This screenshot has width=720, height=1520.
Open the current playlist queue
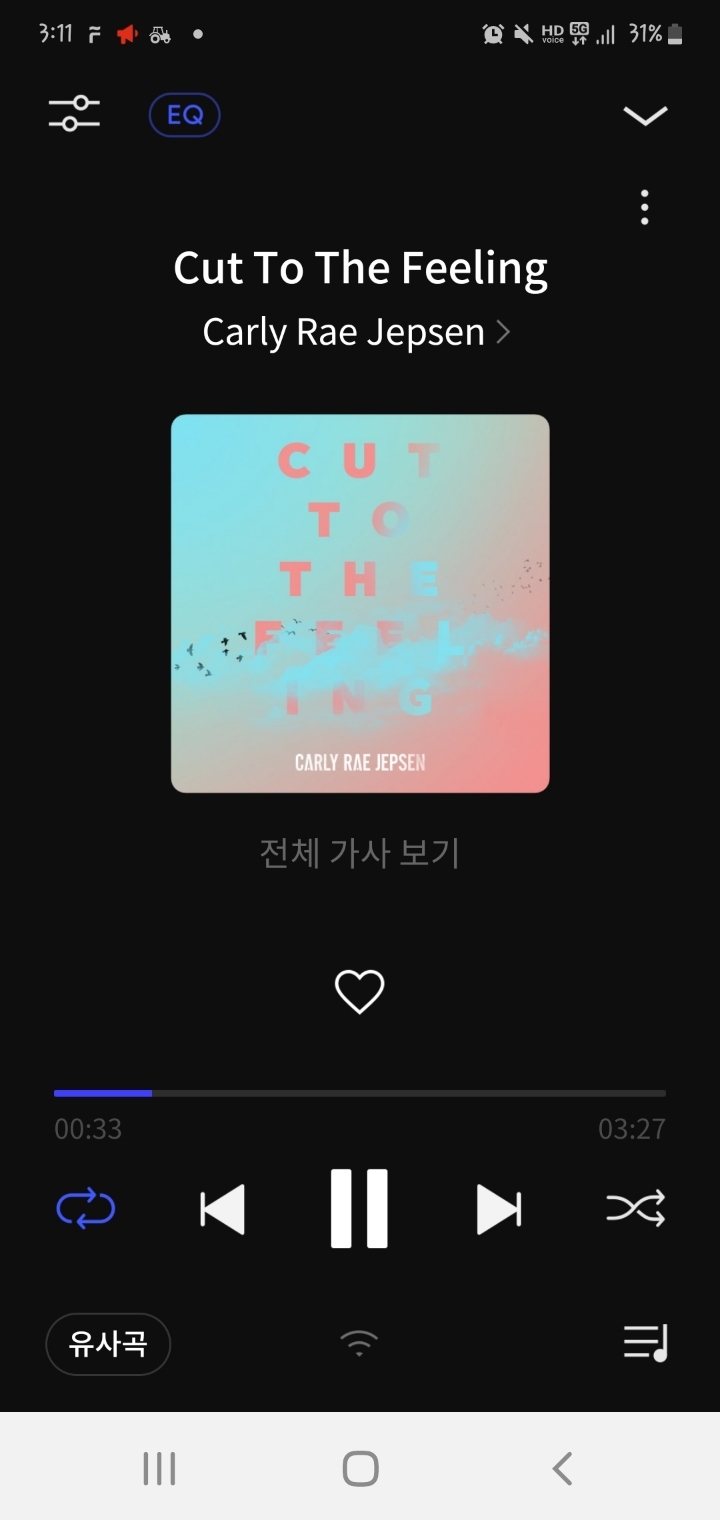(645, 1342)
